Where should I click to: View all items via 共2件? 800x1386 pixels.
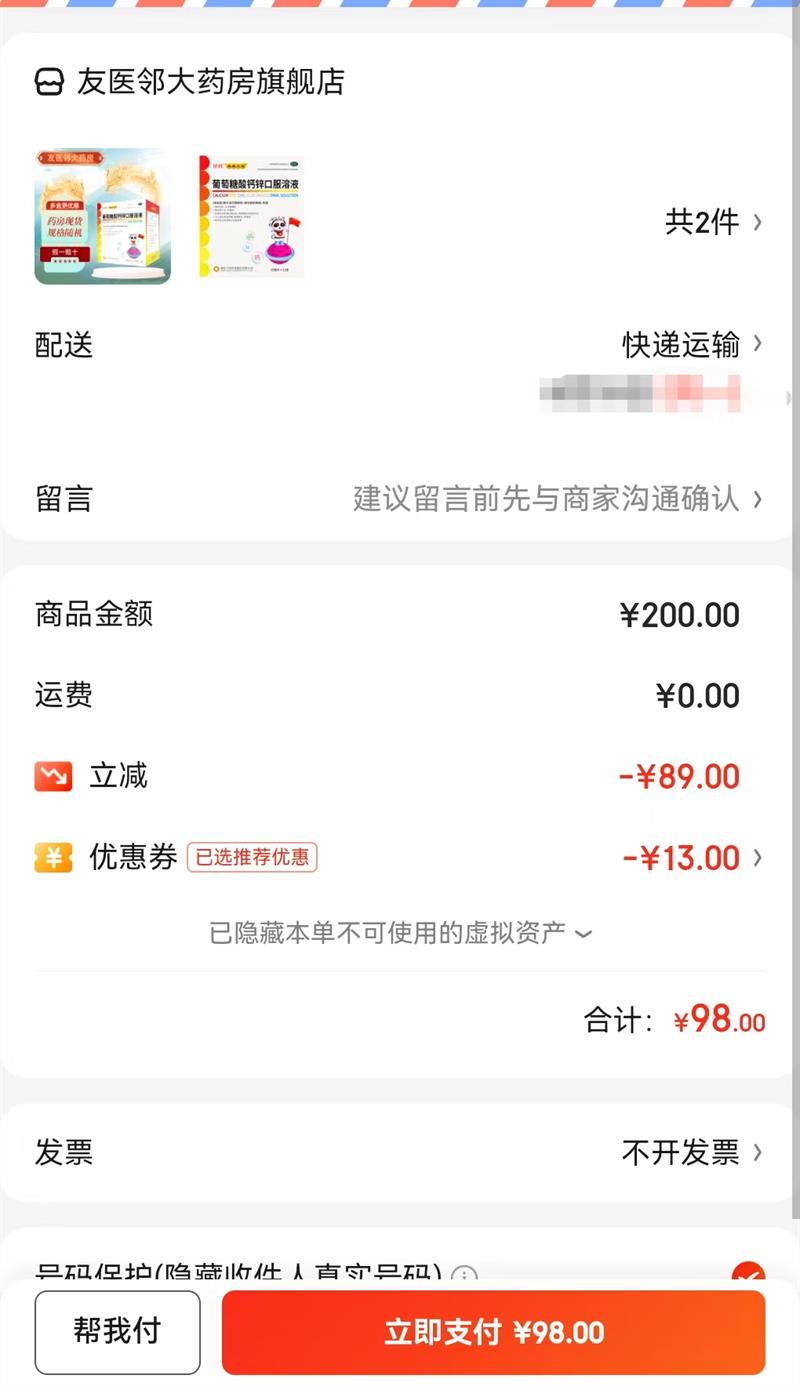coord(712,222)
